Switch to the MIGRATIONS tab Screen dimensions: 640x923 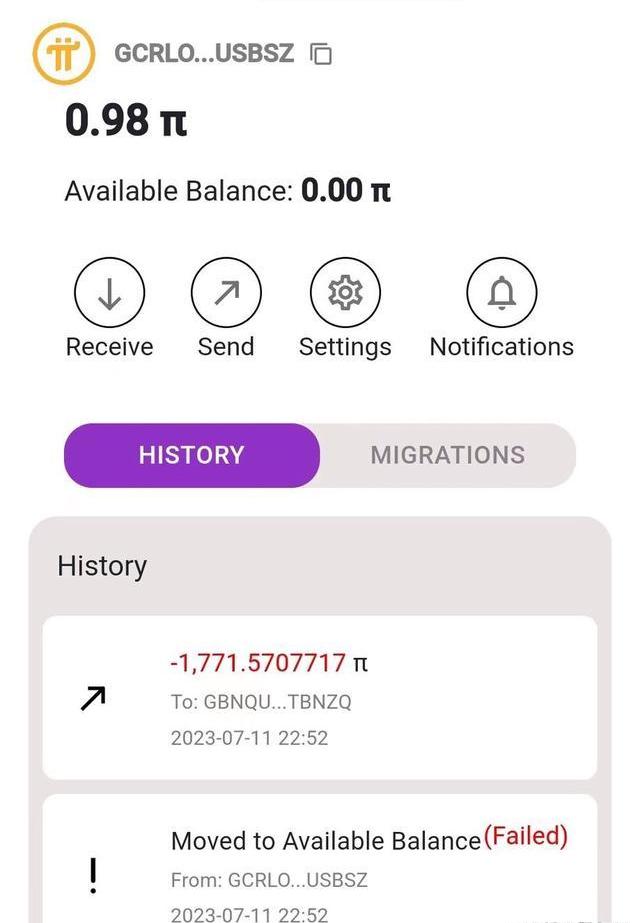pyautogui.click(x=447, y=455)
